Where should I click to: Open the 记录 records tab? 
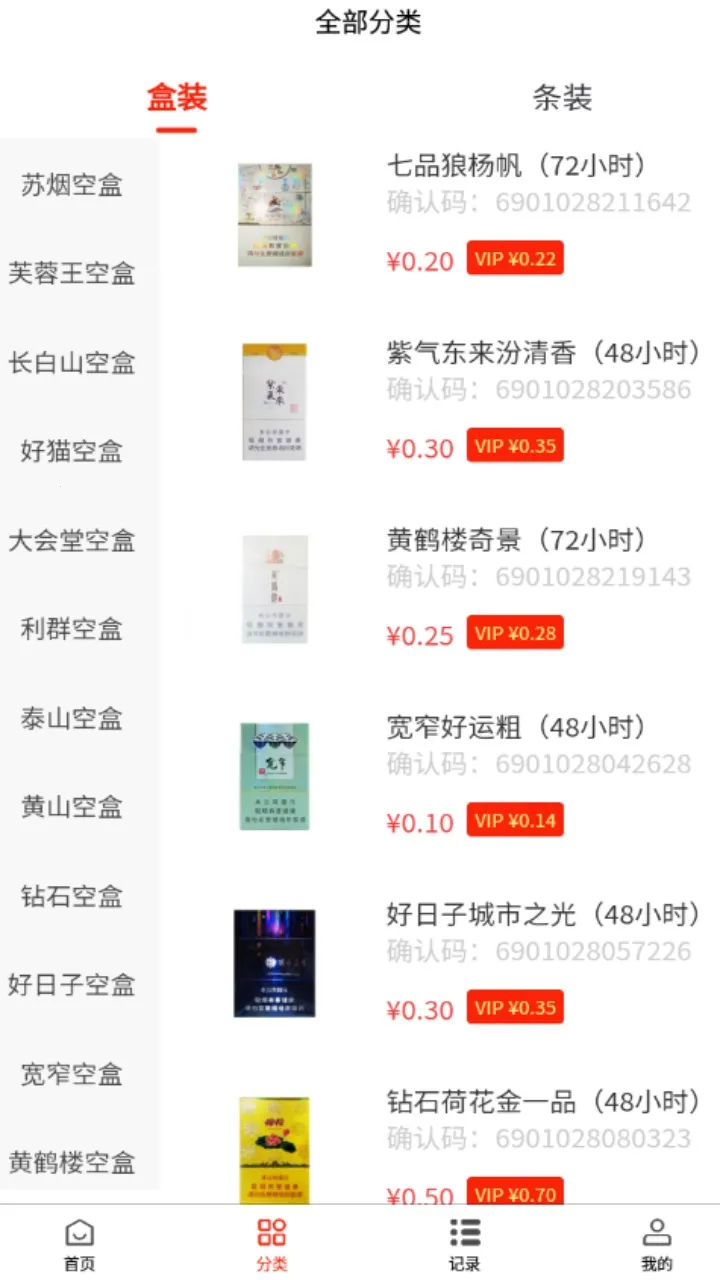464,1244
